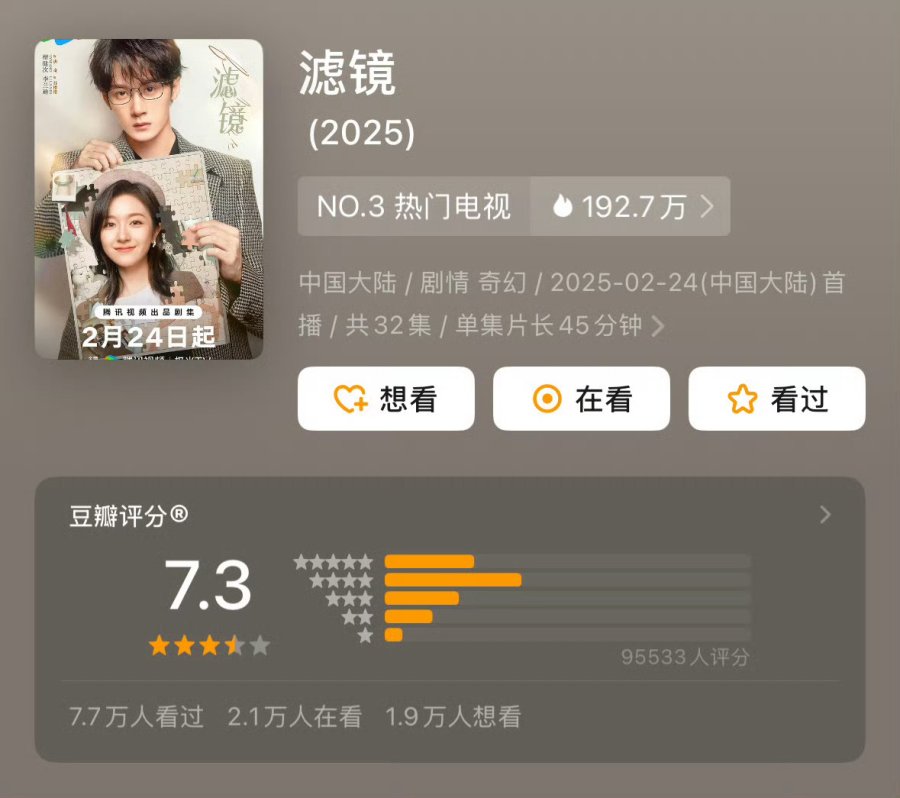Mark the show as 看过
The image size is (900, 798).
click(777, 399)
